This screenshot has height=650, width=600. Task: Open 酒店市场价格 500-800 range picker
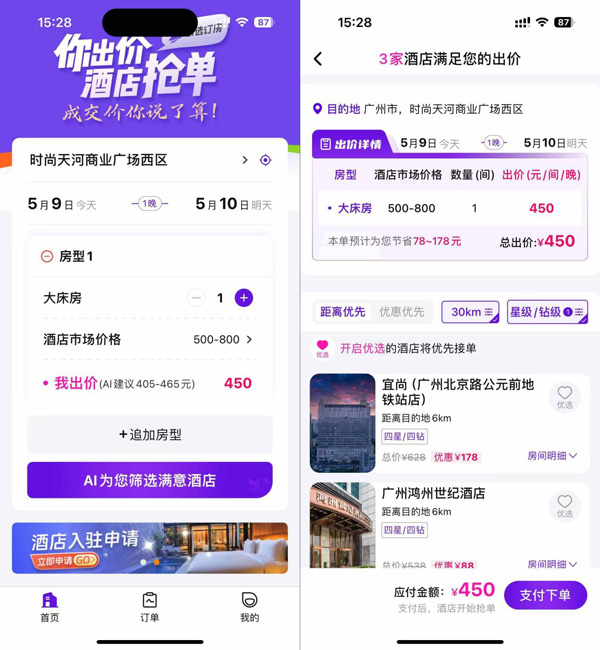coord(222,340)
